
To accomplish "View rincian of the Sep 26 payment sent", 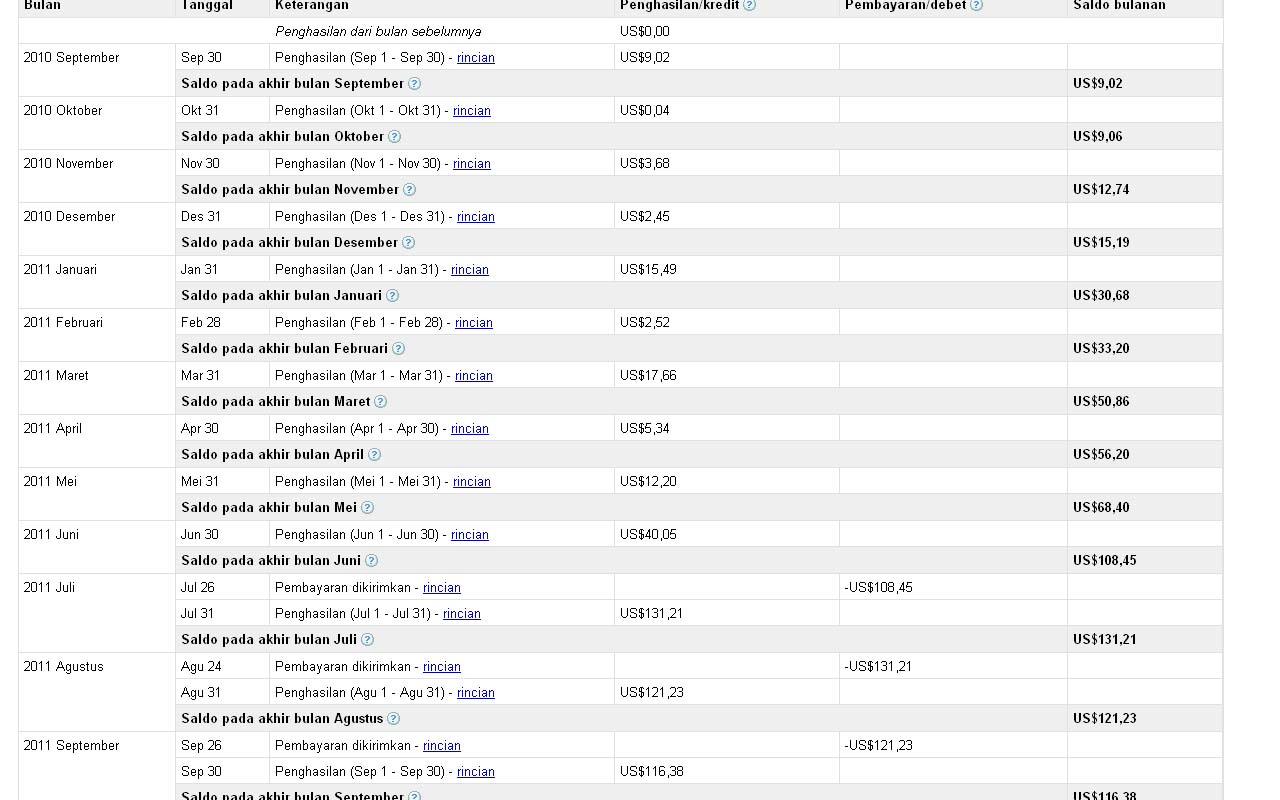I will pyautogui.click(x=441, y=746).
